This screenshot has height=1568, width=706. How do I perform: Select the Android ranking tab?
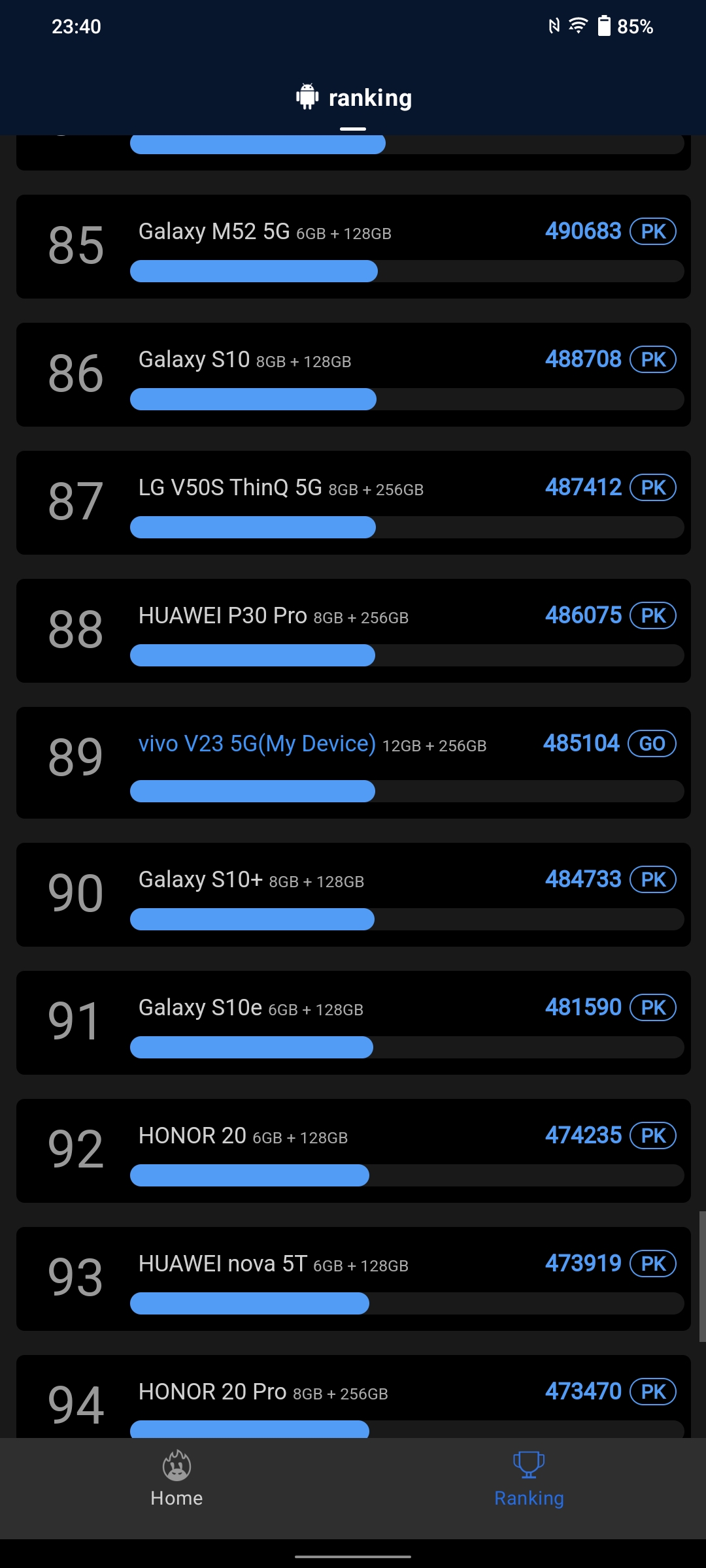[354, 98]
